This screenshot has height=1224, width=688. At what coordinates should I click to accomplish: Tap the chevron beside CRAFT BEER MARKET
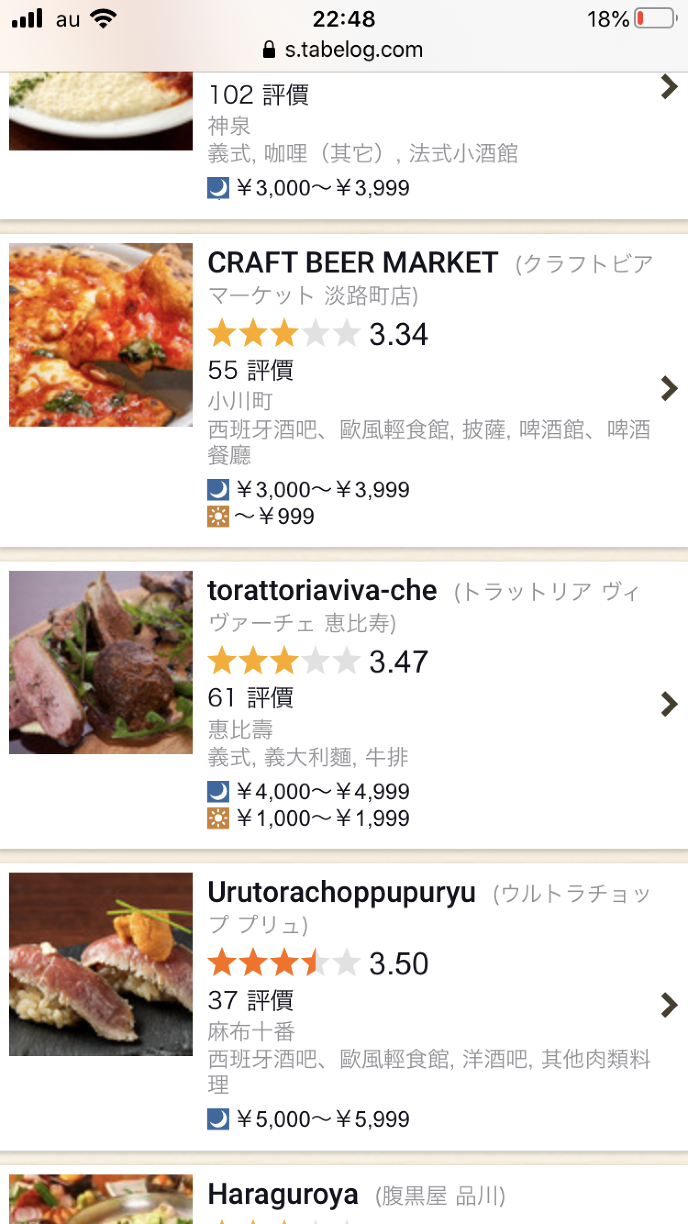pyautogui.click(x=669, y=388)
